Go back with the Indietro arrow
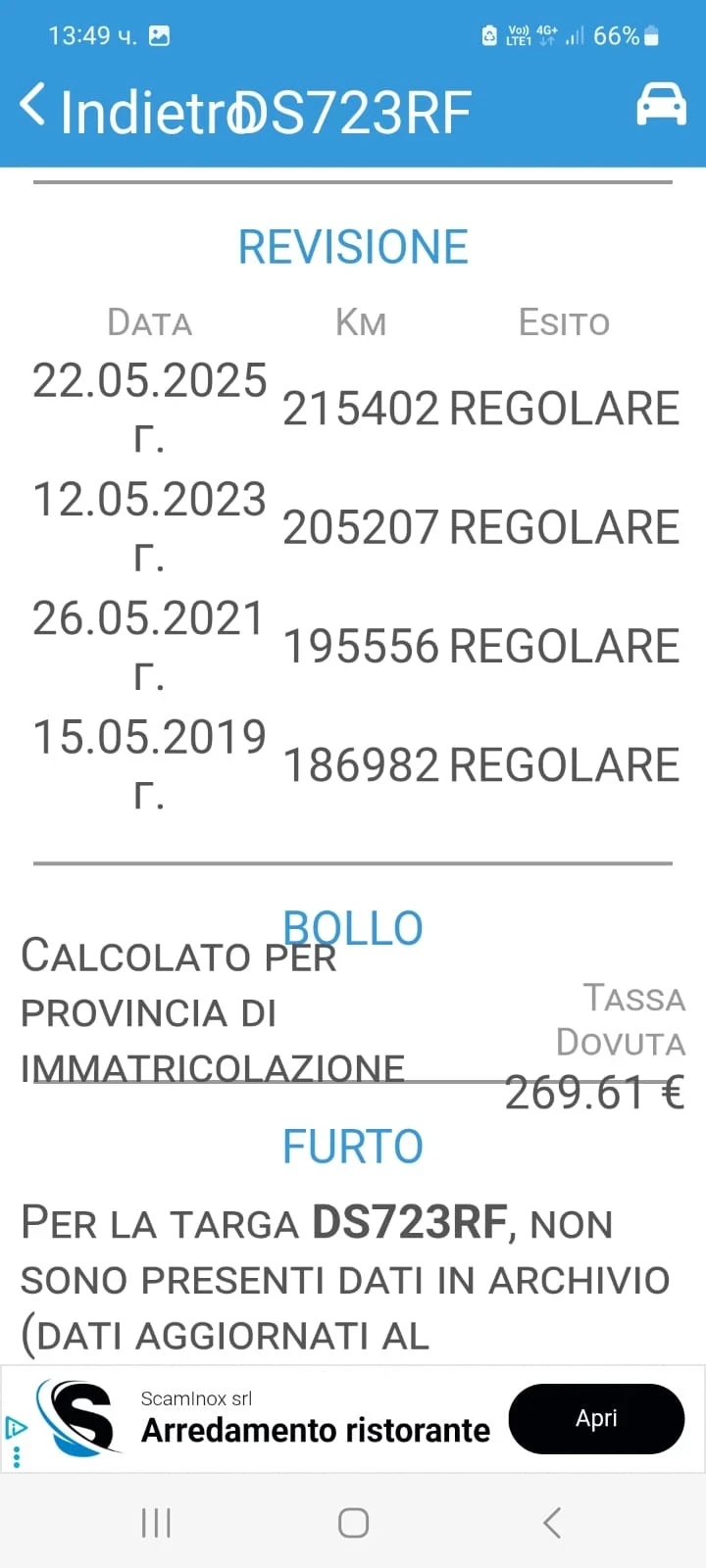Viewport: 706px width, 1568px height. pyautogui.click(x=33, y=106)
